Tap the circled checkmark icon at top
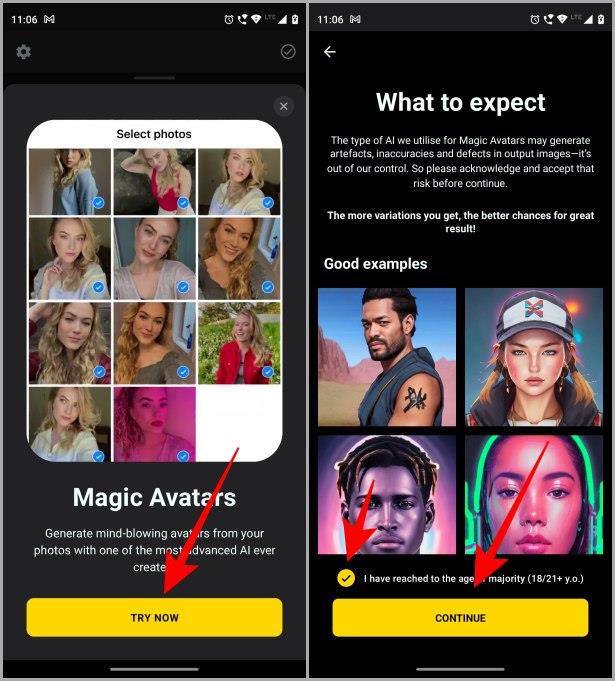615x681 pixels. (x=288, y=52)
